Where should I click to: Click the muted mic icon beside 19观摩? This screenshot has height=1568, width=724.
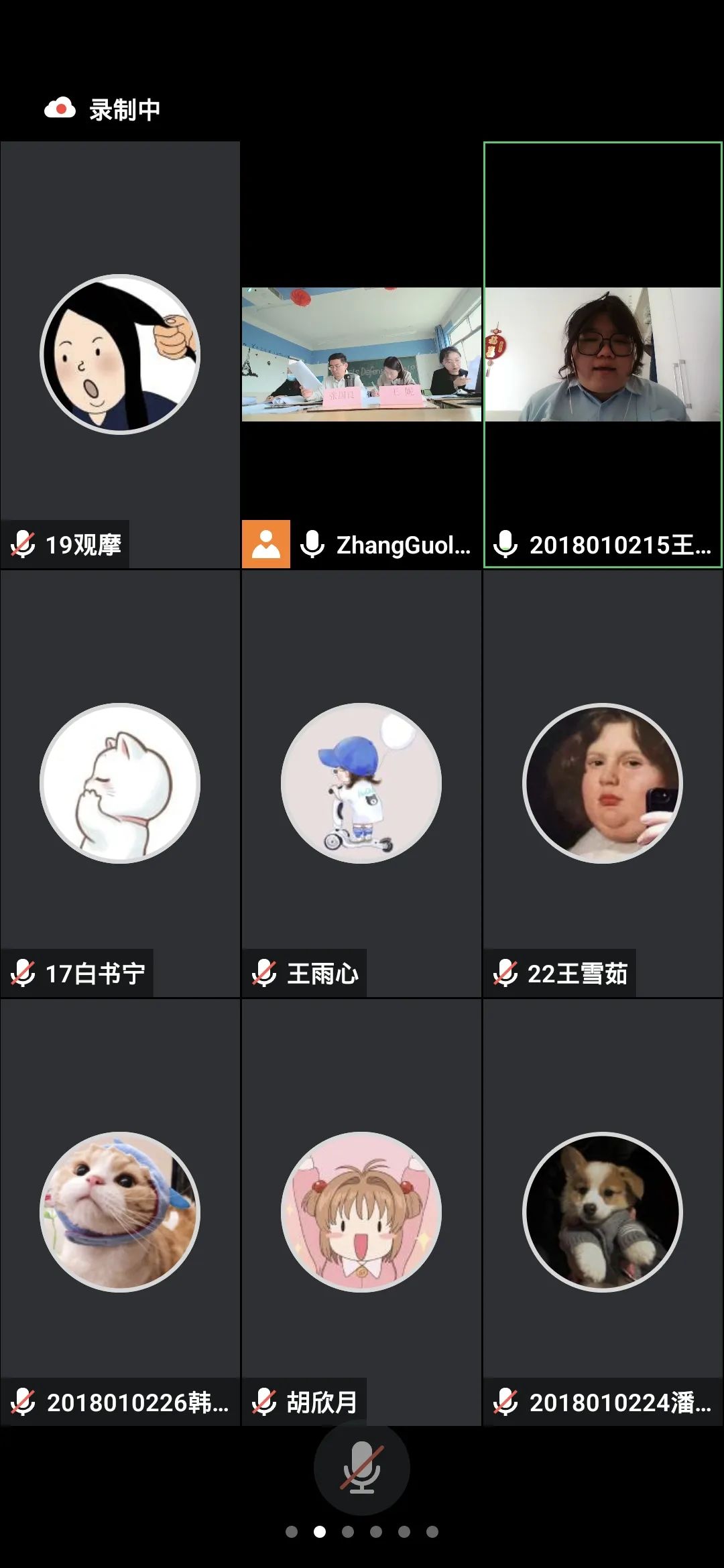(23, 544)
